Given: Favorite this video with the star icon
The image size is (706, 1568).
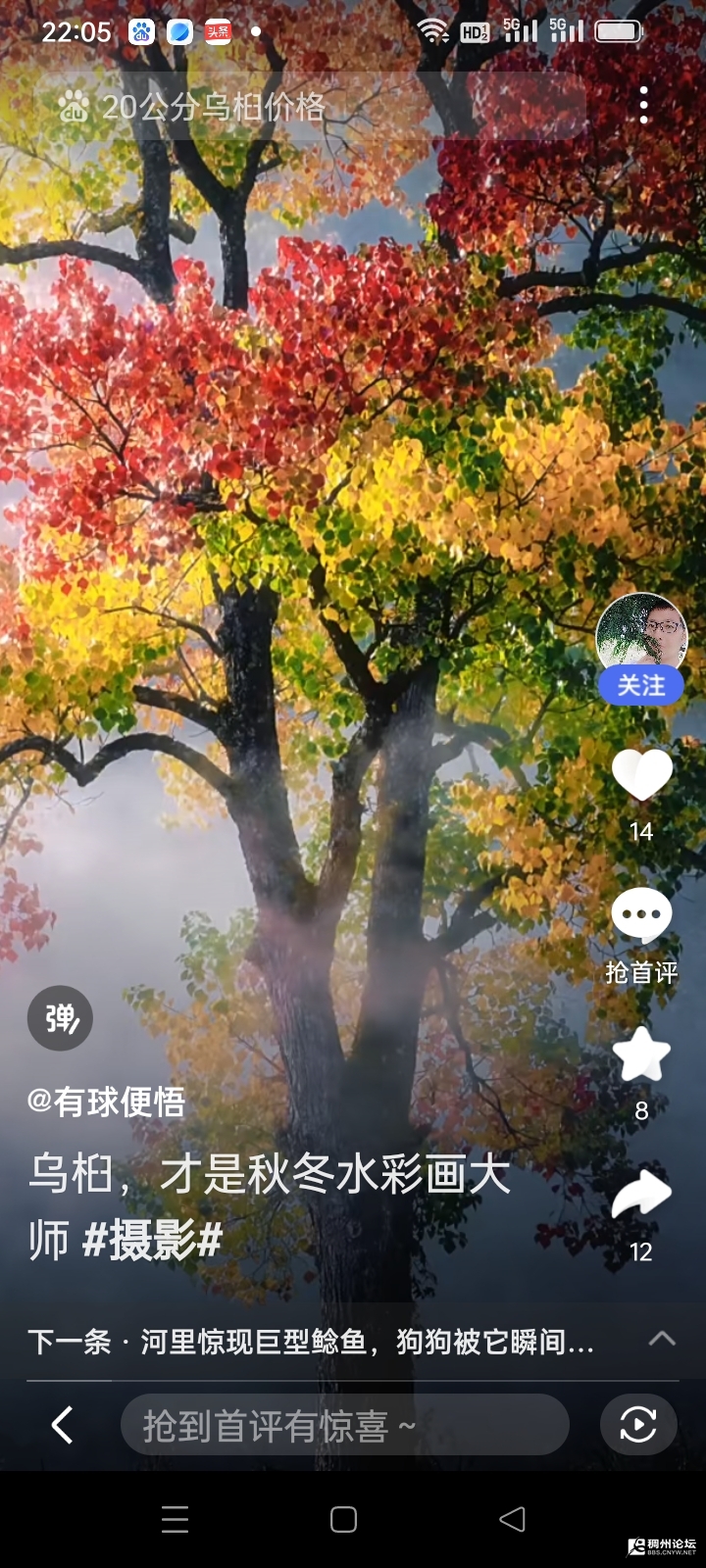Looking at the screenshot, I should (641, 1055).
